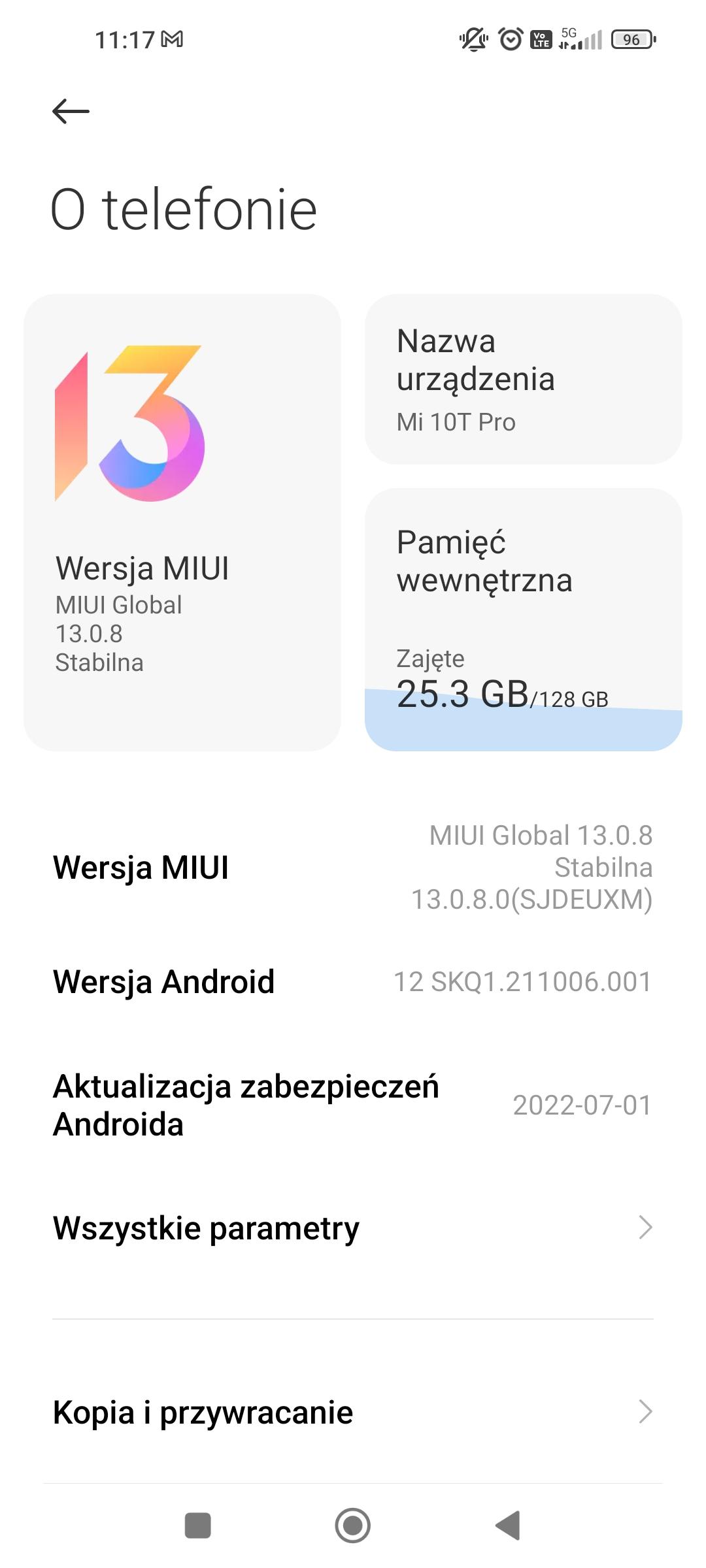Go back using the top arrow
Image resolution: width=706 pixels, height=1568 pixels.
[x=71, y=111]
